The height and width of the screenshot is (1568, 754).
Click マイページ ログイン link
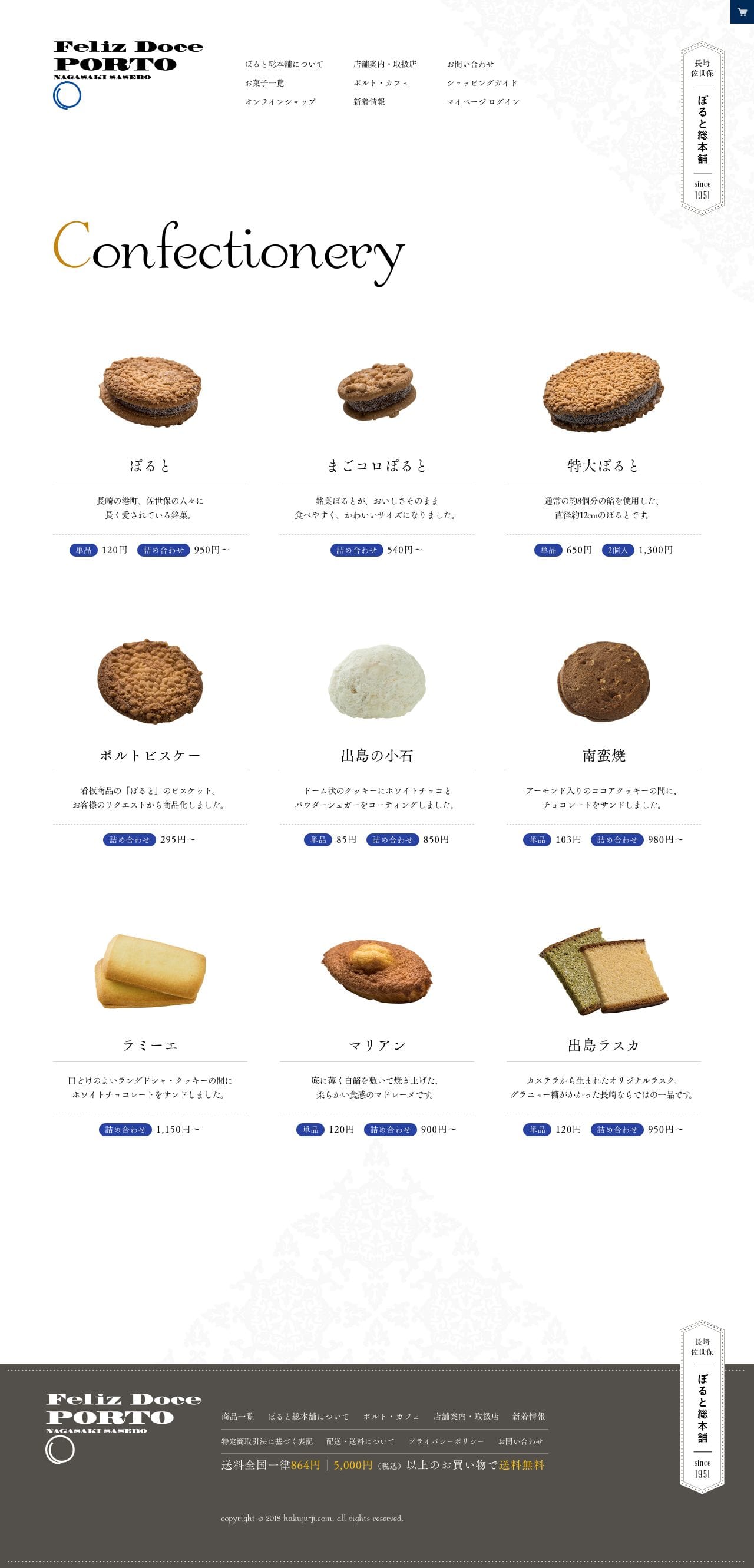click(x=482, y=104)
